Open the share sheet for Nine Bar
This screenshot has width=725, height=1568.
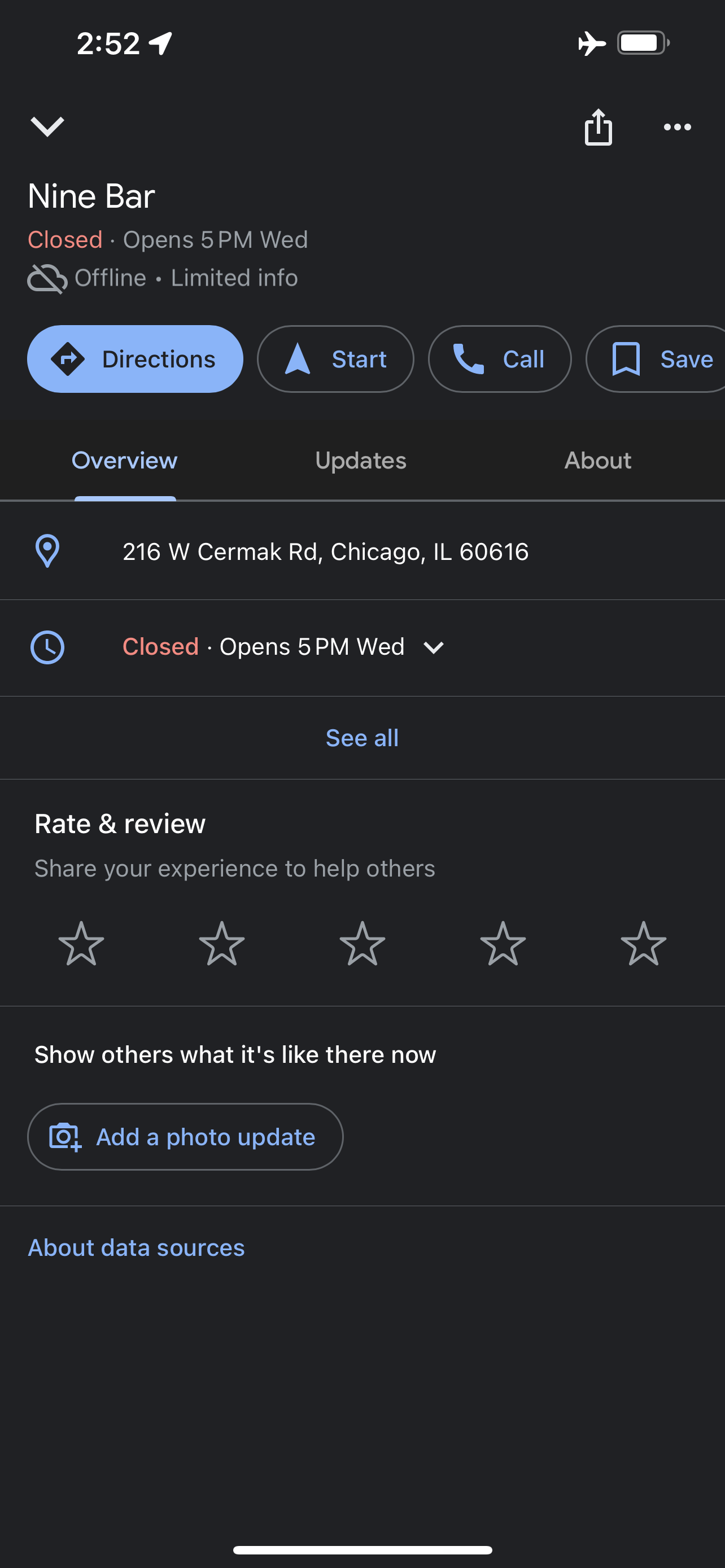[598, 126]
